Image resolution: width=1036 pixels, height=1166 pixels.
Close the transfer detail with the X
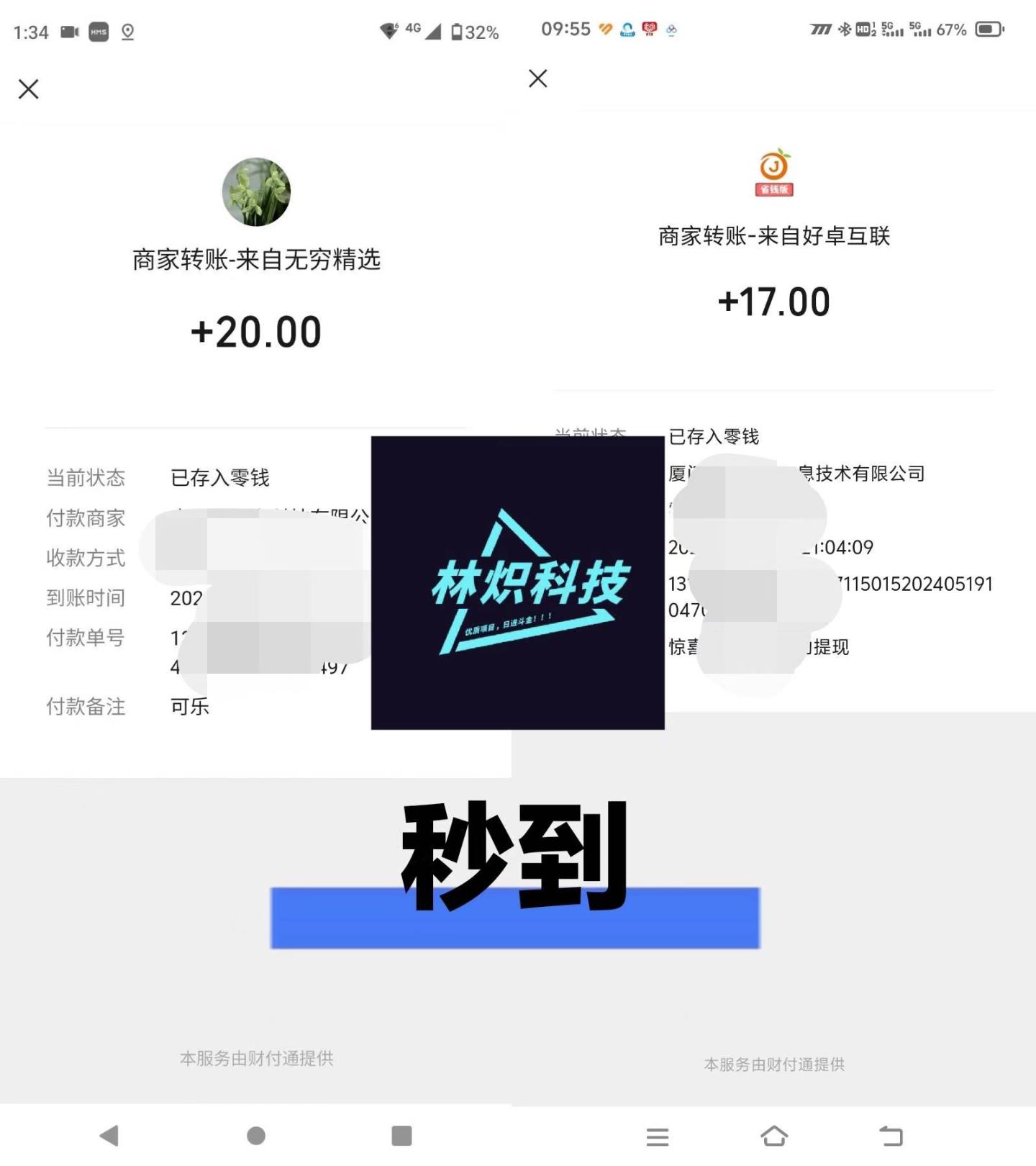click(x=28, y=89)
